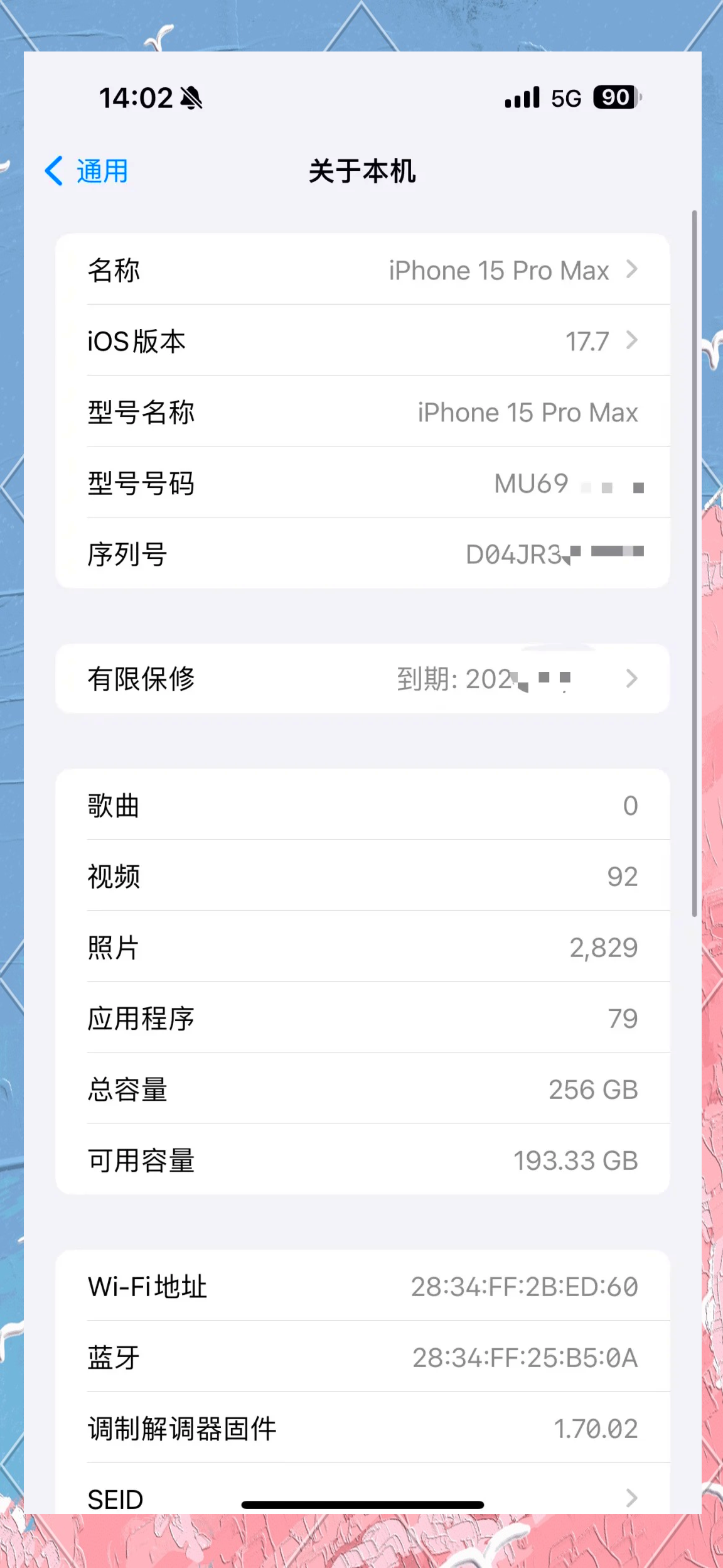
Task: Select the 型号名称 row
Action: [x=361, y=412]
